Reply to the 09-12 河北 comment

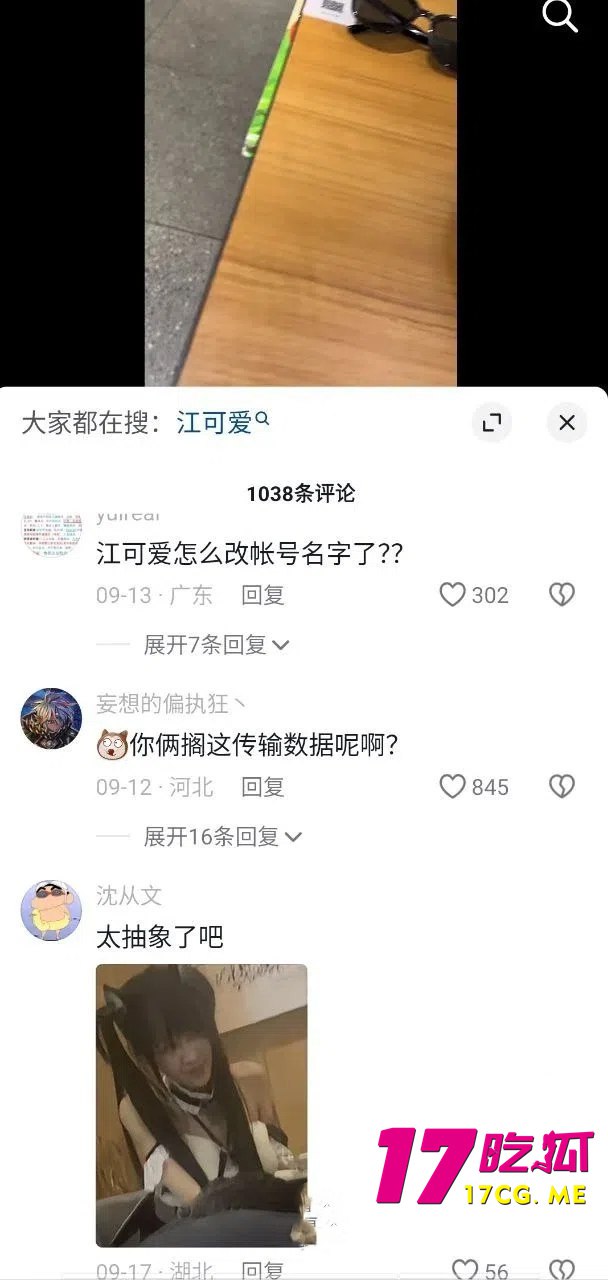[263, 787]
